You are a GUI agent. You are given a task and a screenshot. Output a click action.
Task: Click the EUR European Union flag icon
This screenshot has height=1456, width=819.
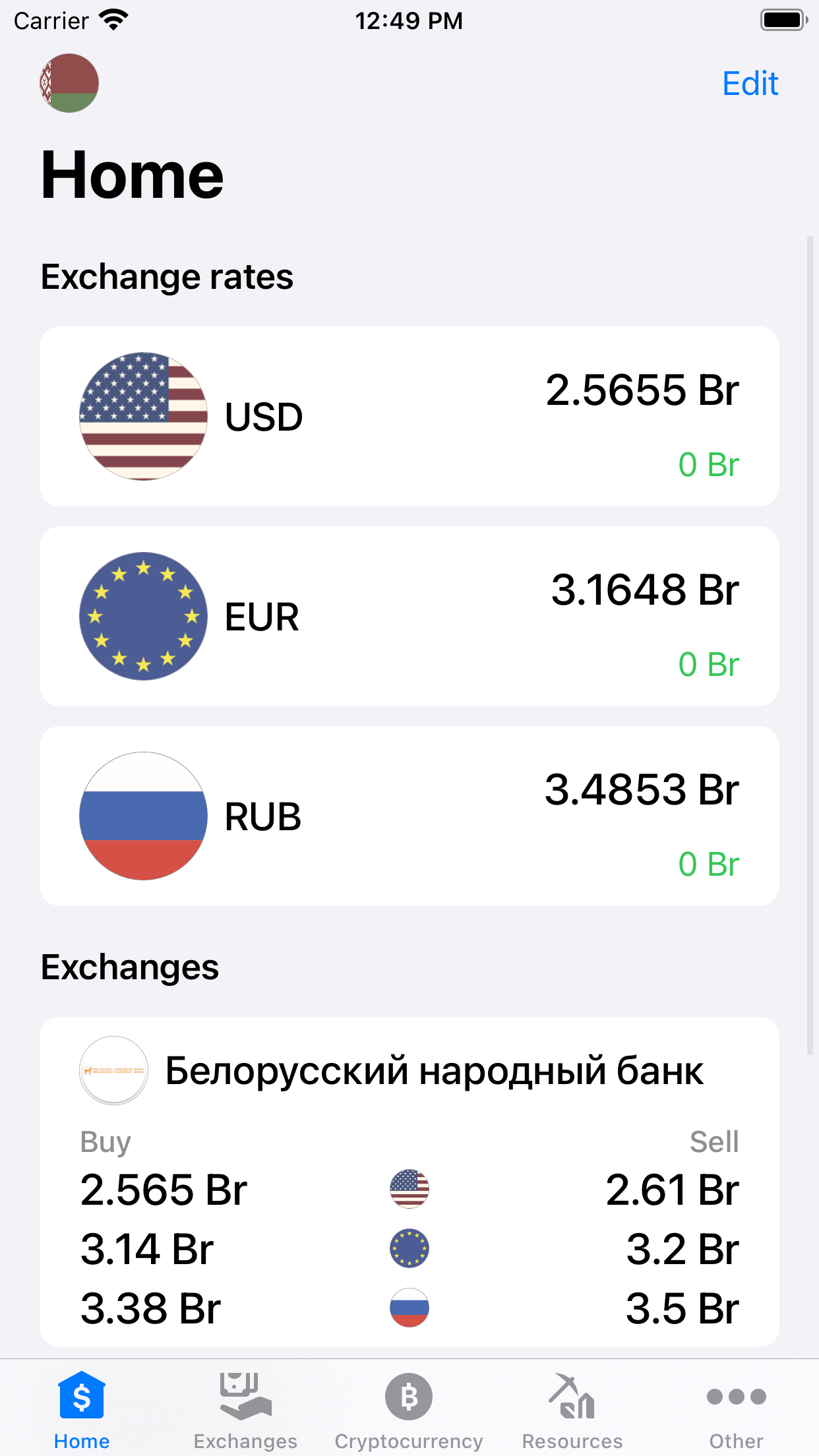(x=142, y=616)
